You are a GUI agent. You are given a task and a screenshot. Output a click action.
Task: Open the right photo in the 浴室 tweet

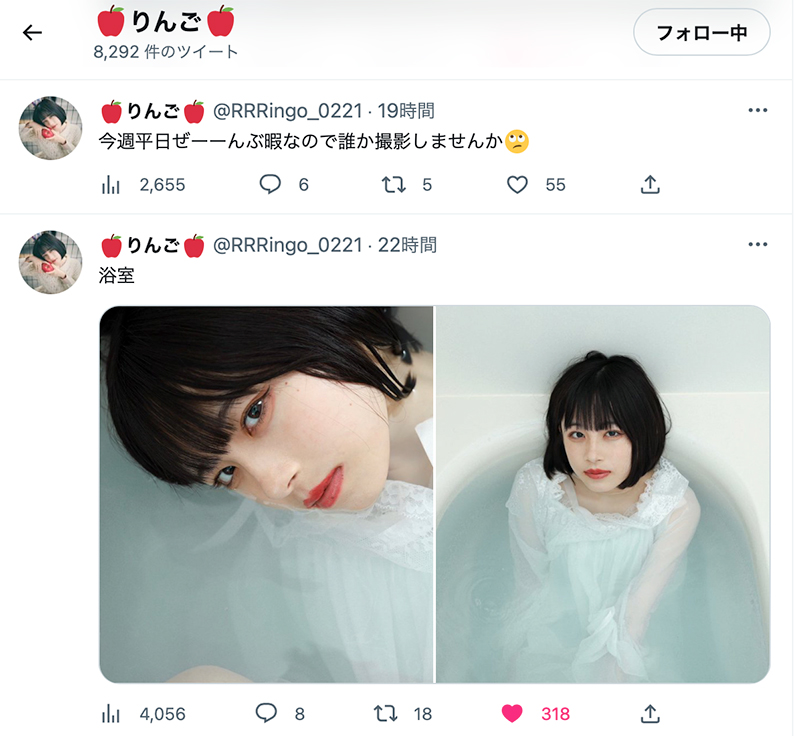[603, 494]
